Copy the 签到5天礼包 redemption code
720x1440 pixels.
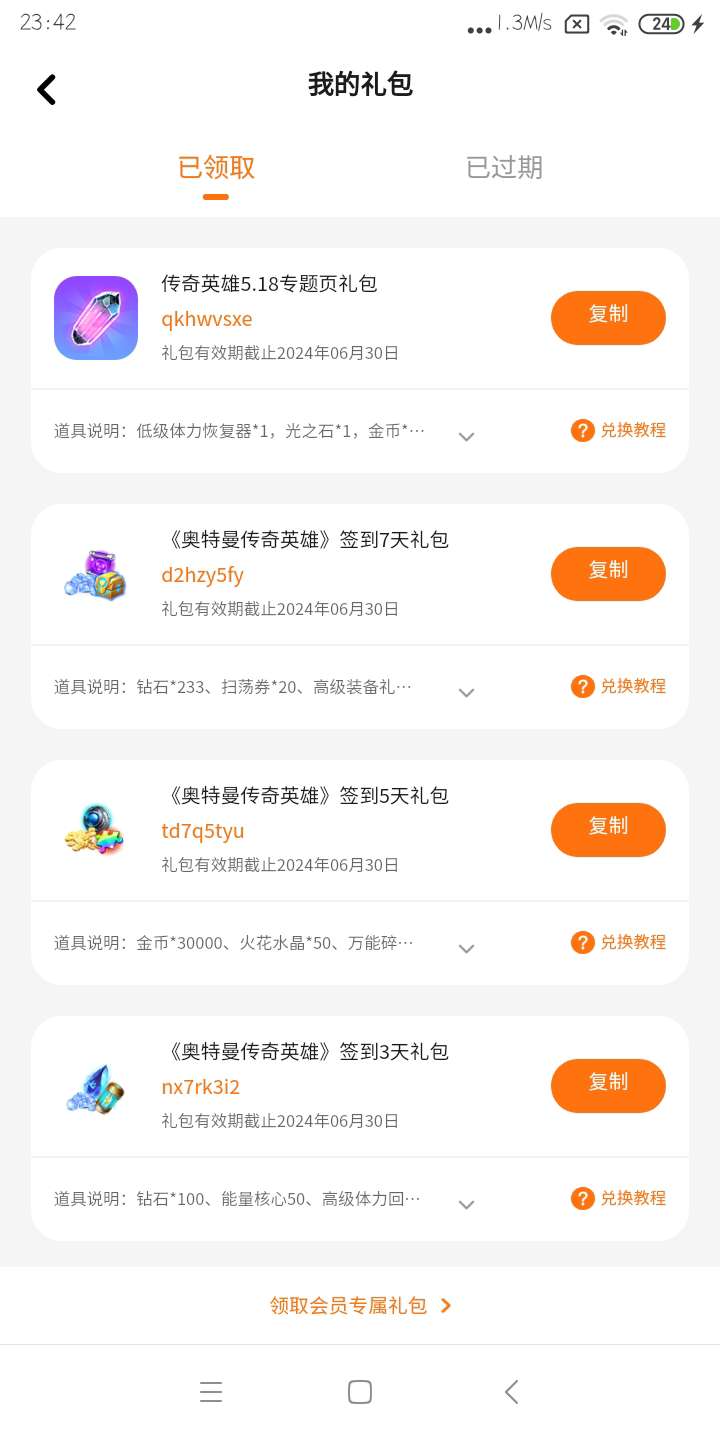click(x=608, y=829)
